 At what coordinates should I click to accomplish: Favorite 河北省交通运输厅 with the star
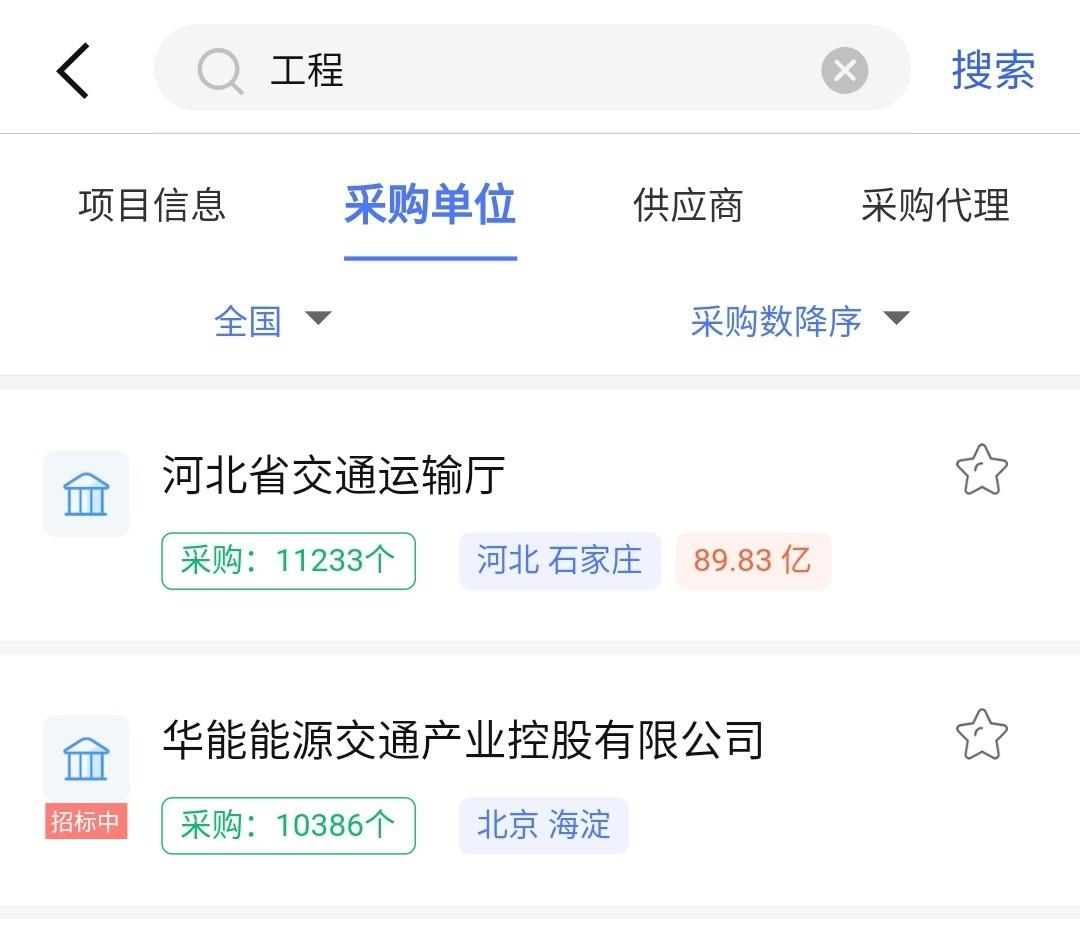pyautogui.click(x=981, y=470)
